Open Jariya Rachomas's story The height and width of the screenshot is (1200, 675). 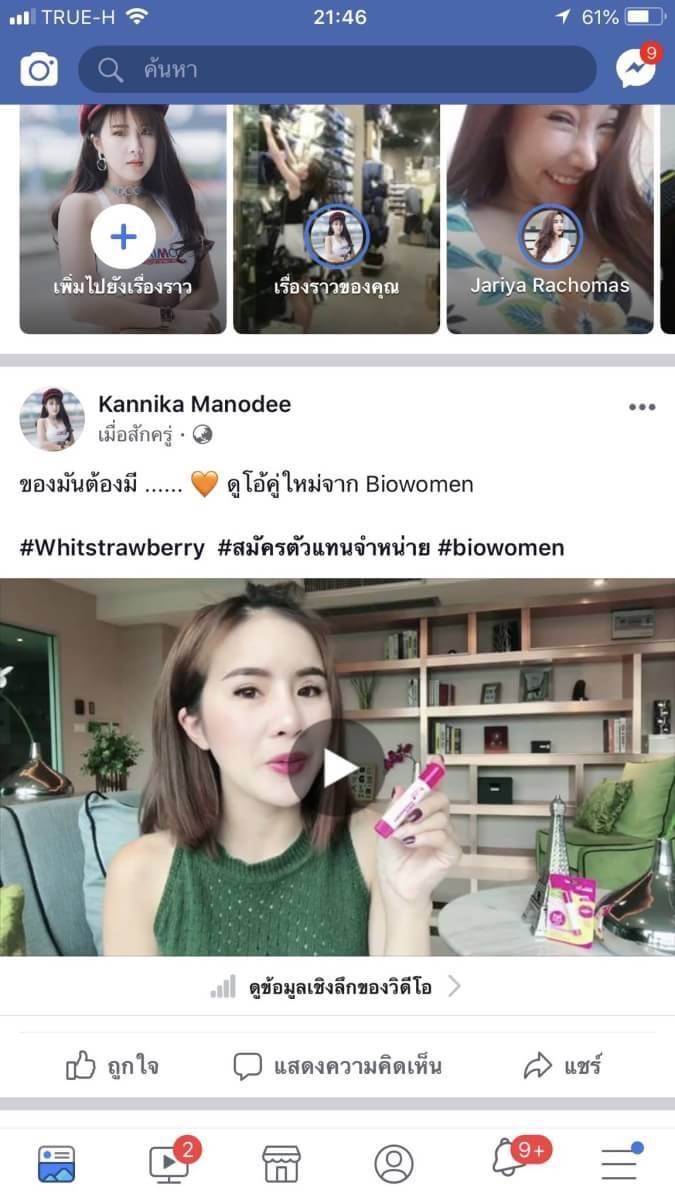(x=550, y=218)
